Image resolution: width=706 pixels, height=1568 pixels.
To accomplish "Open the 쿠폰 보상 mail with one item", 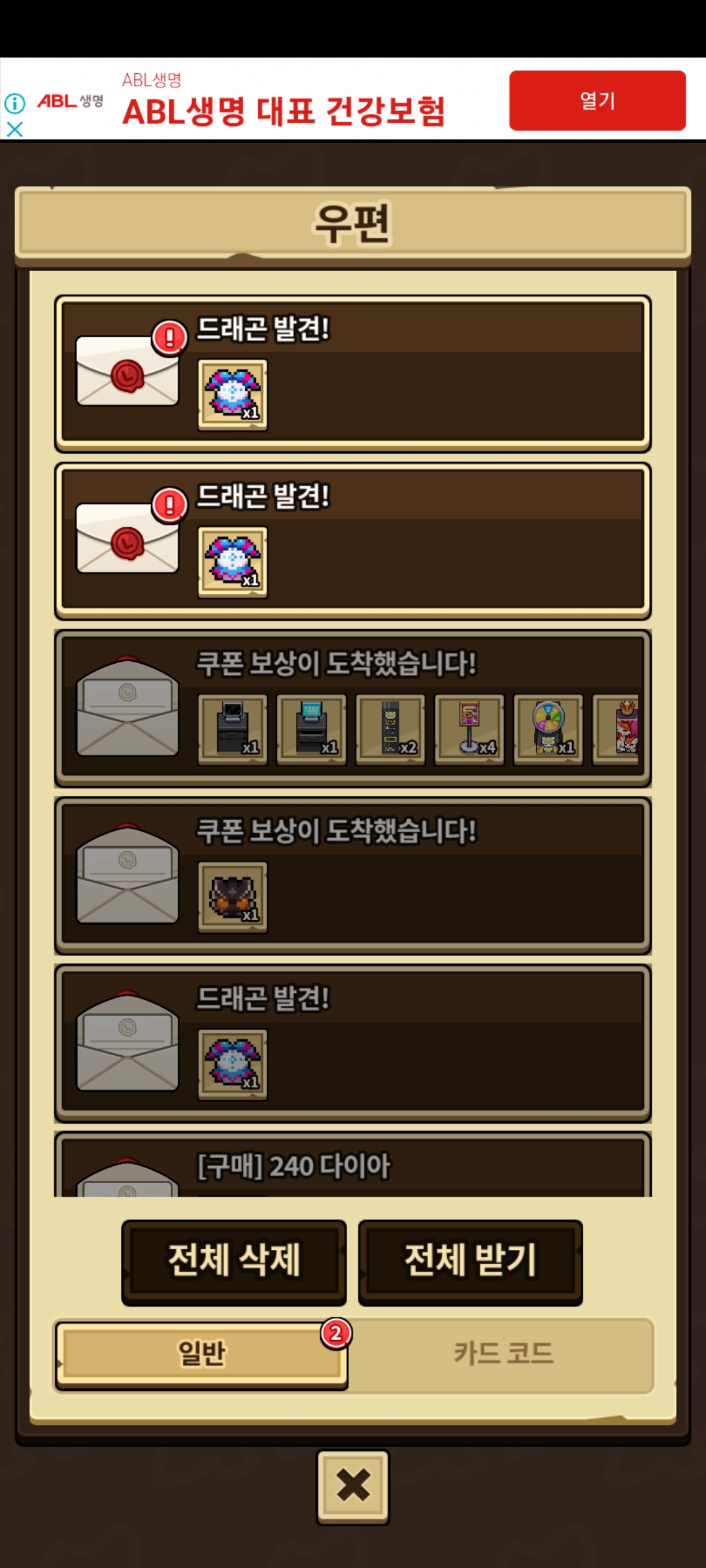I will pyautogui.click(x=353, y=875).
